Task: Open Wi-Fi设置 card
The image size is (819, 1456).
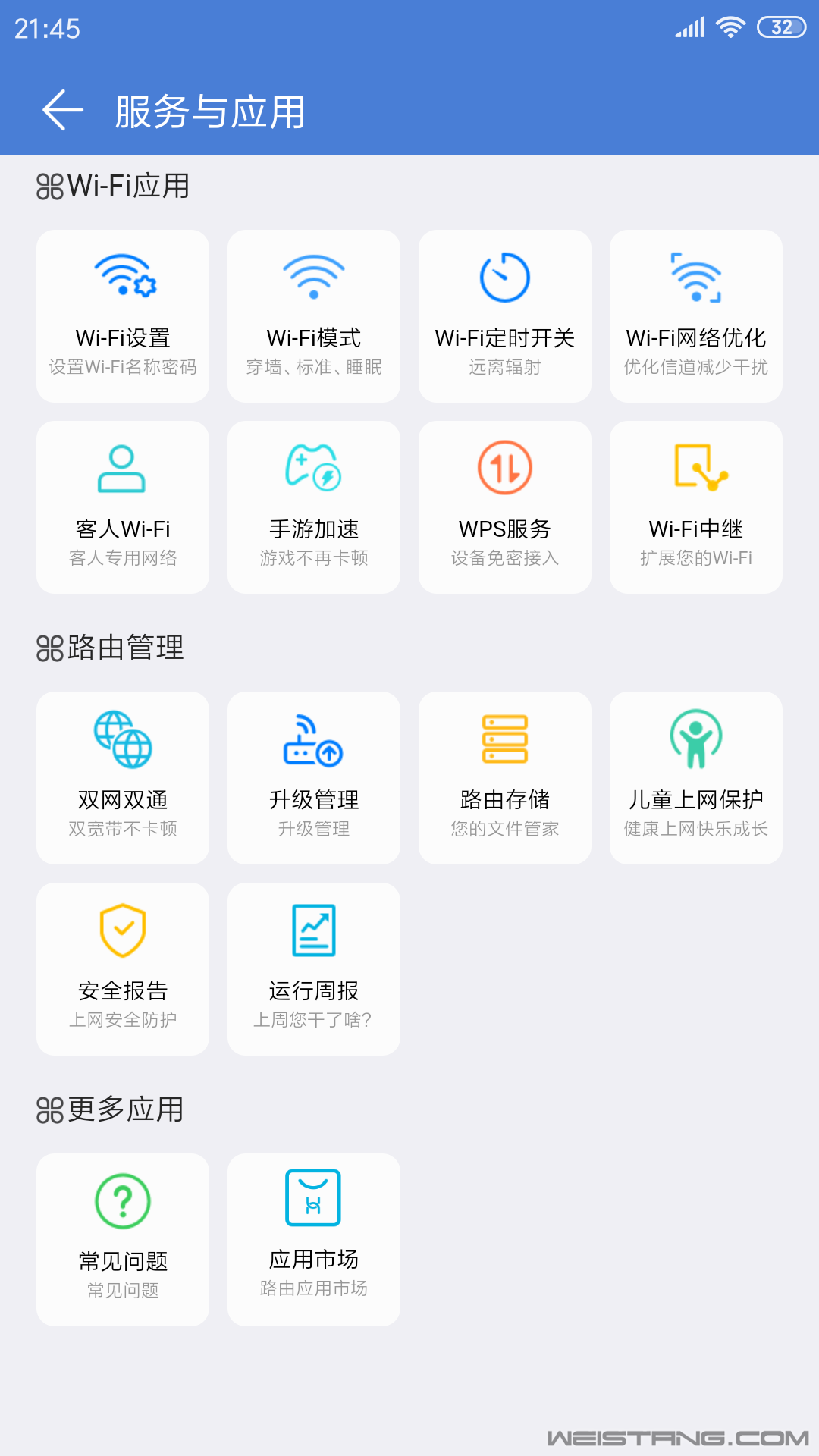Action: click(x=123, y=316)
